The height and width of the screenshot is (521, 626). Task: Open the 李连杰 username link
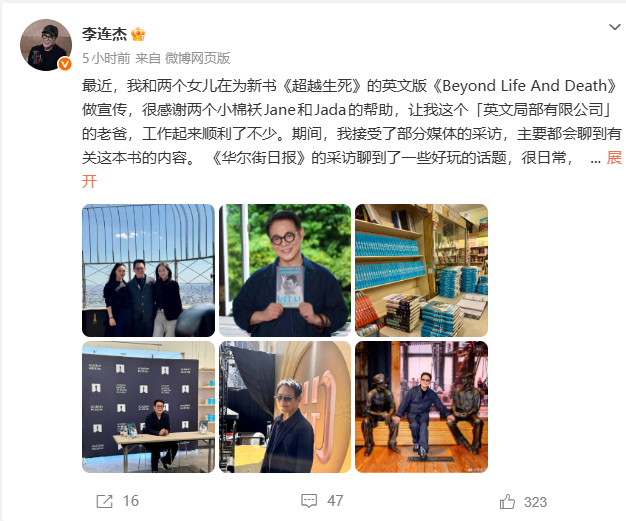104,34
